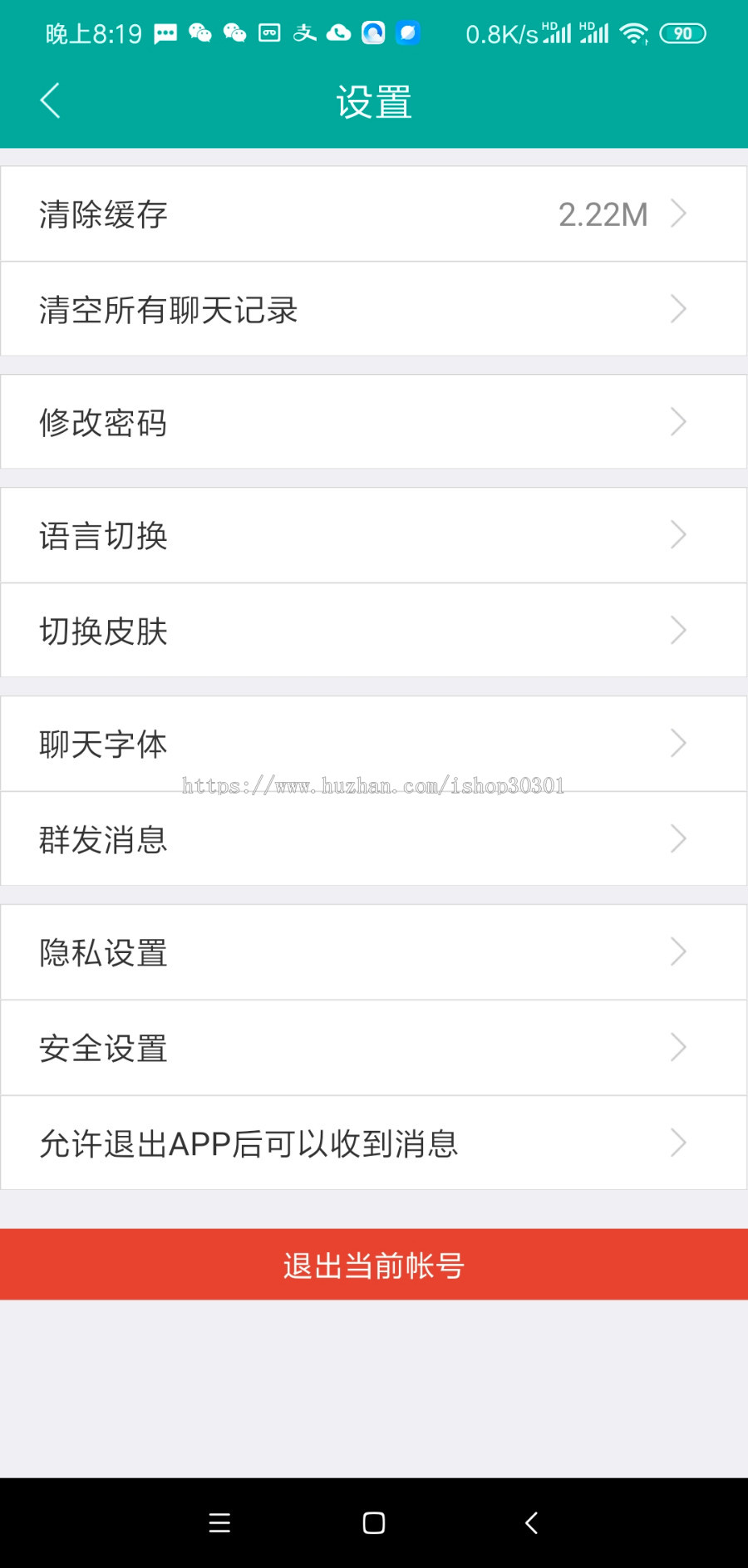Expand the 语言切换 row chevron
The width and height of the screenshot is (748, 1568).
678,535
